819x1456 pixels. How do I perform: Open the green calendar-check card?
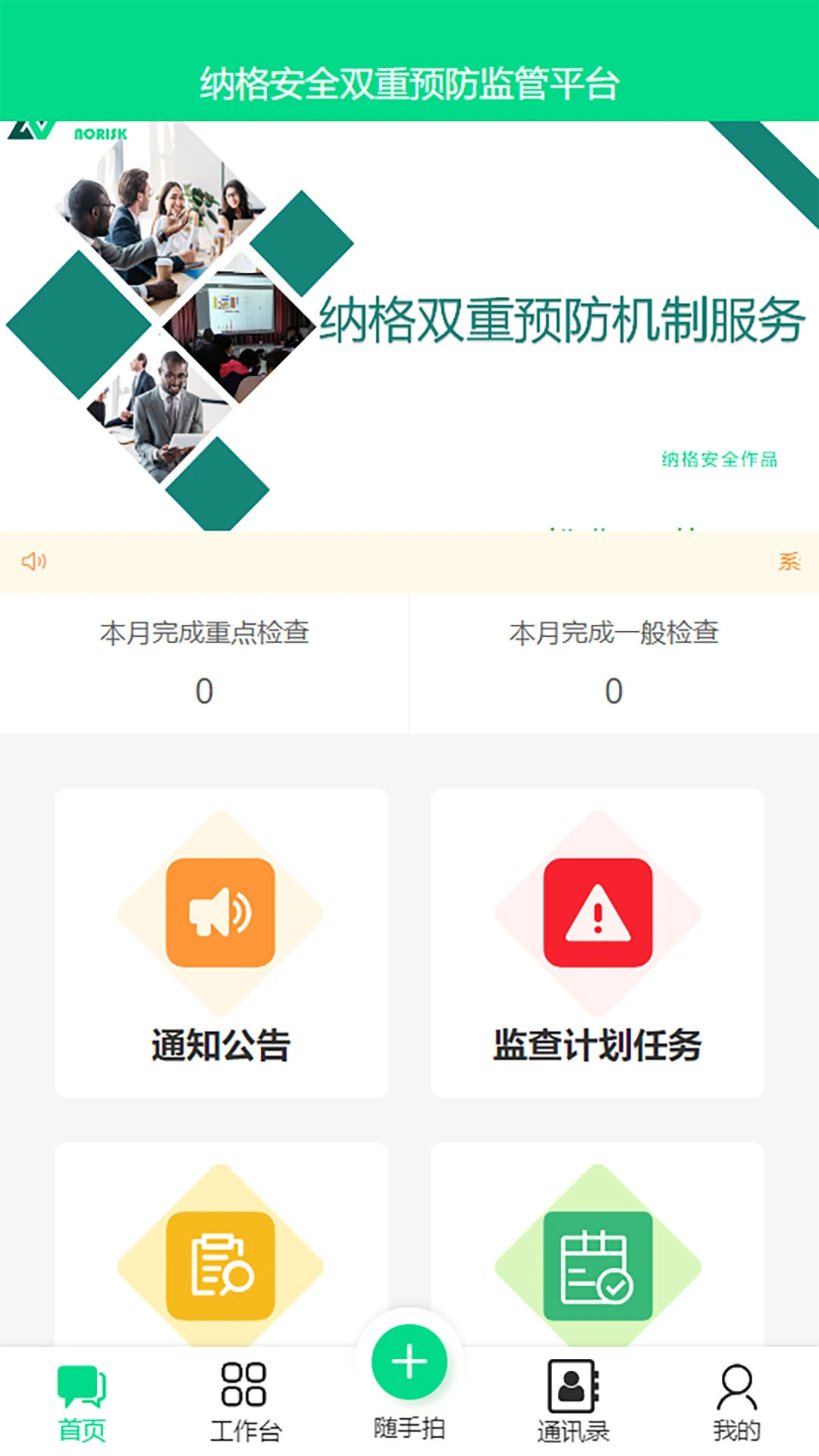598,1259
